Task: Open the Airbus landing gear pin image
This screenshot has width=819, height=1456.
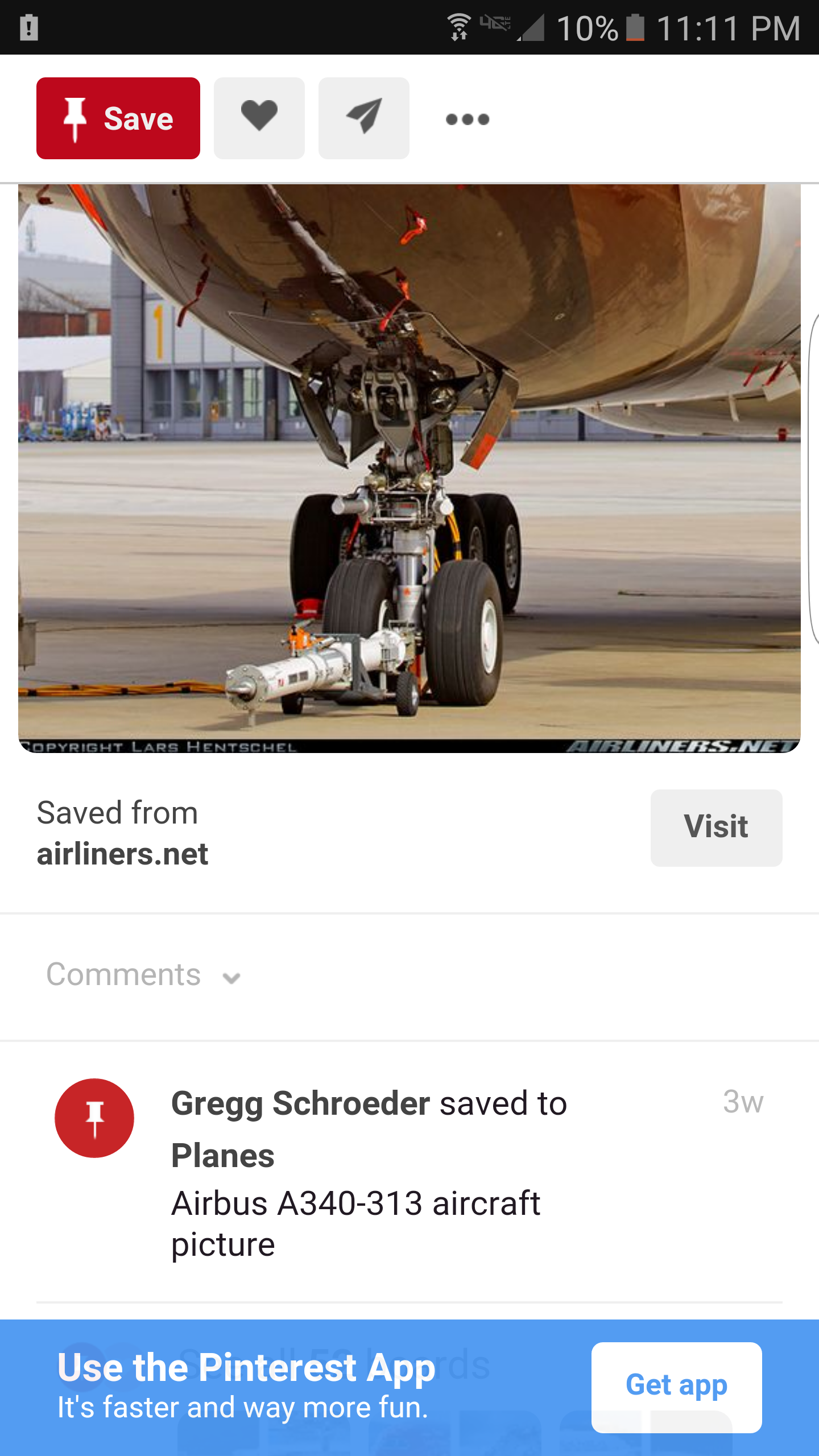Action: coord(409,466)
